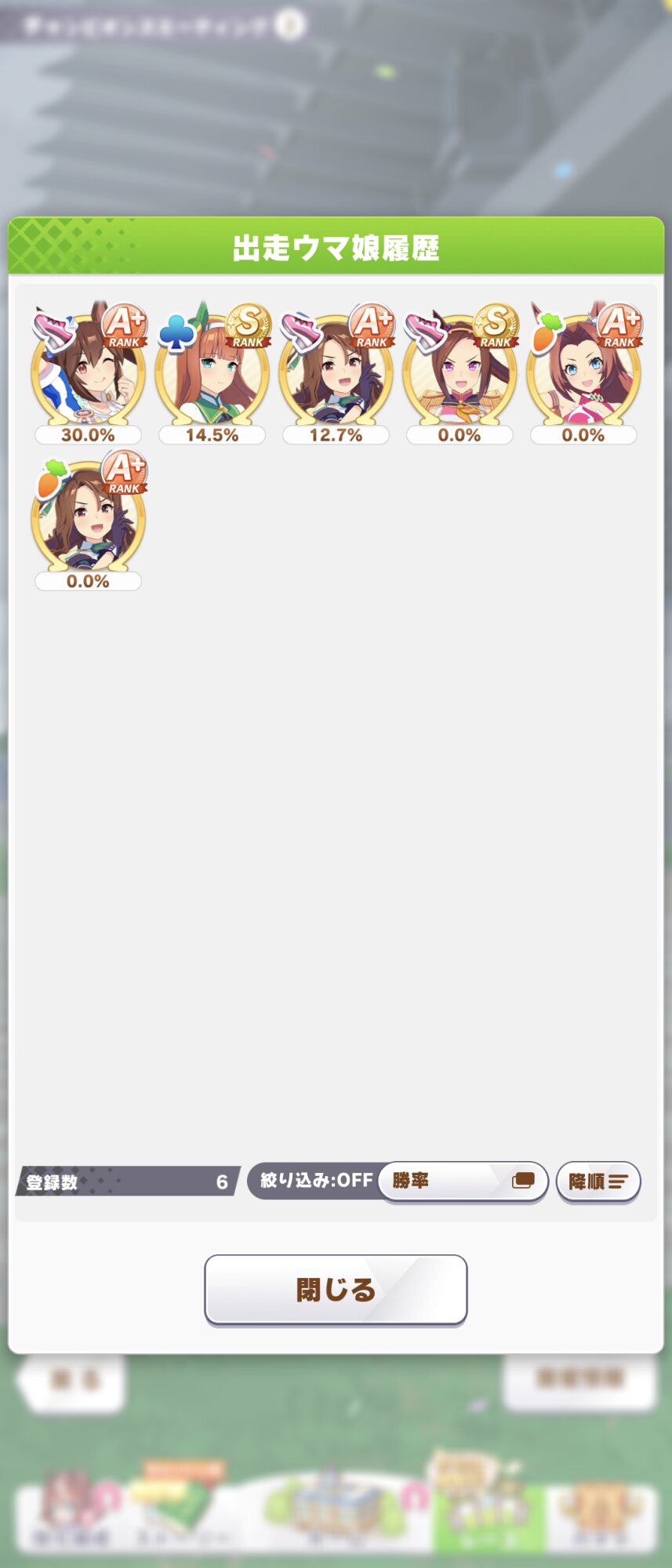Viewport: 672px width, 1568px height.
Task: Open the 勝率 sort criteria selector
Action: 463,1181
